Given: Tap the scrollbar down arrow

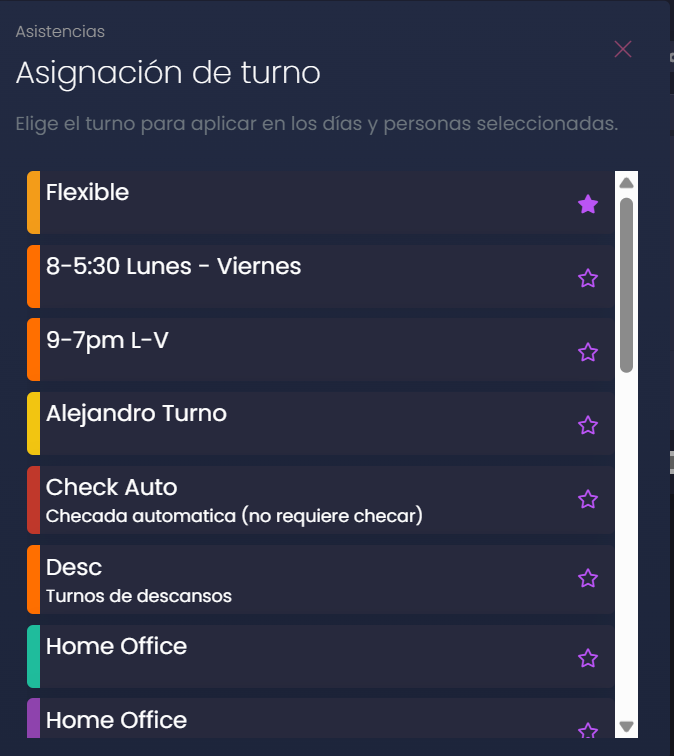Looking at the screenshot, I should point(627,726).
